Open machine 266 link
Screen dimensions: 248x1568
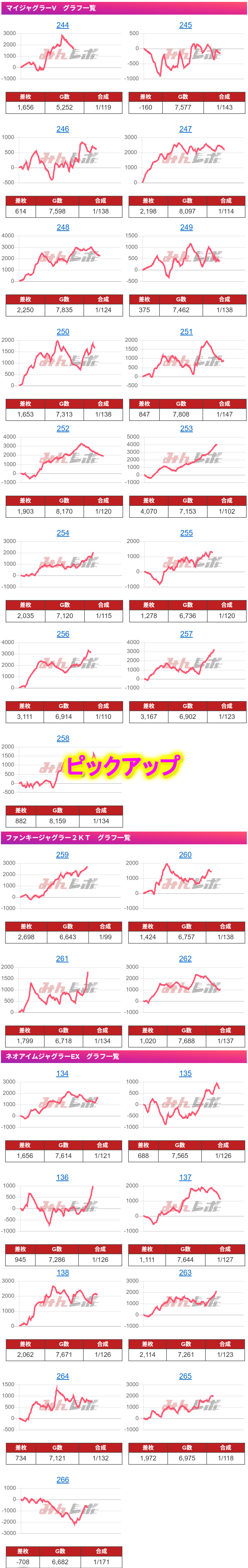click(63, 1480)
